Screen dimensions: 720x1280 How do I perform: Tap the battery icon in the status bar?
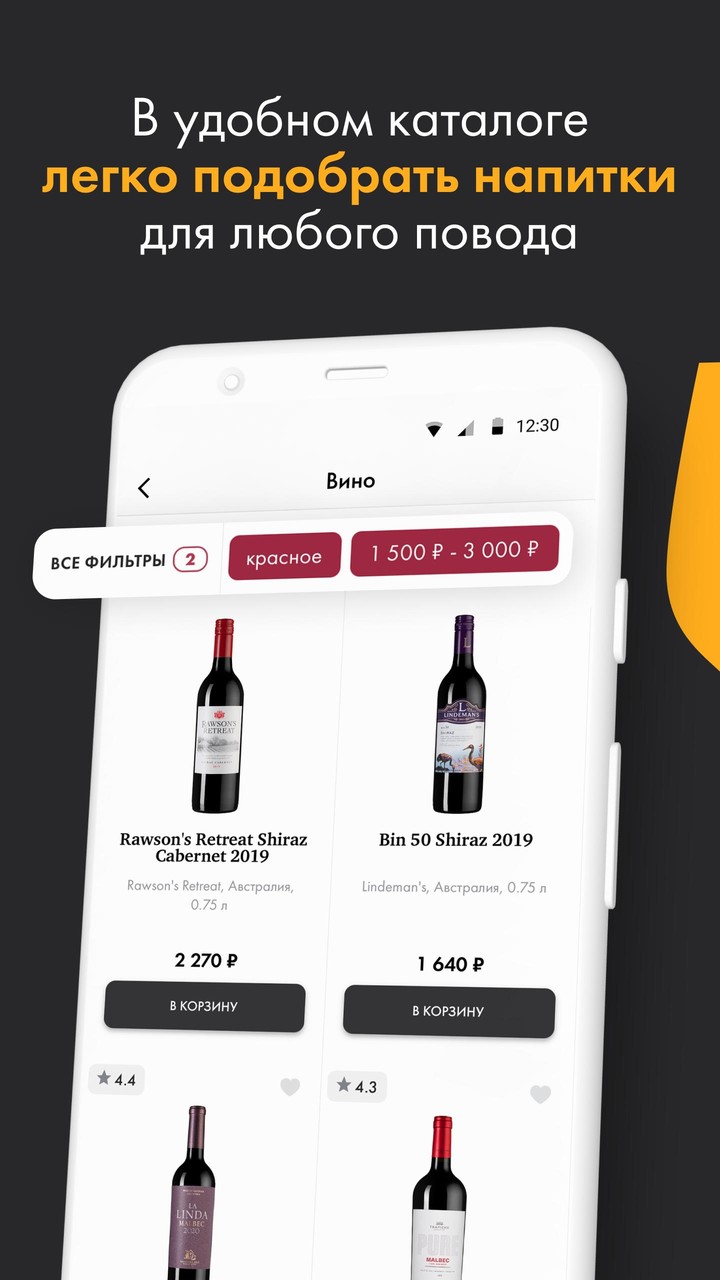point(496,427)
